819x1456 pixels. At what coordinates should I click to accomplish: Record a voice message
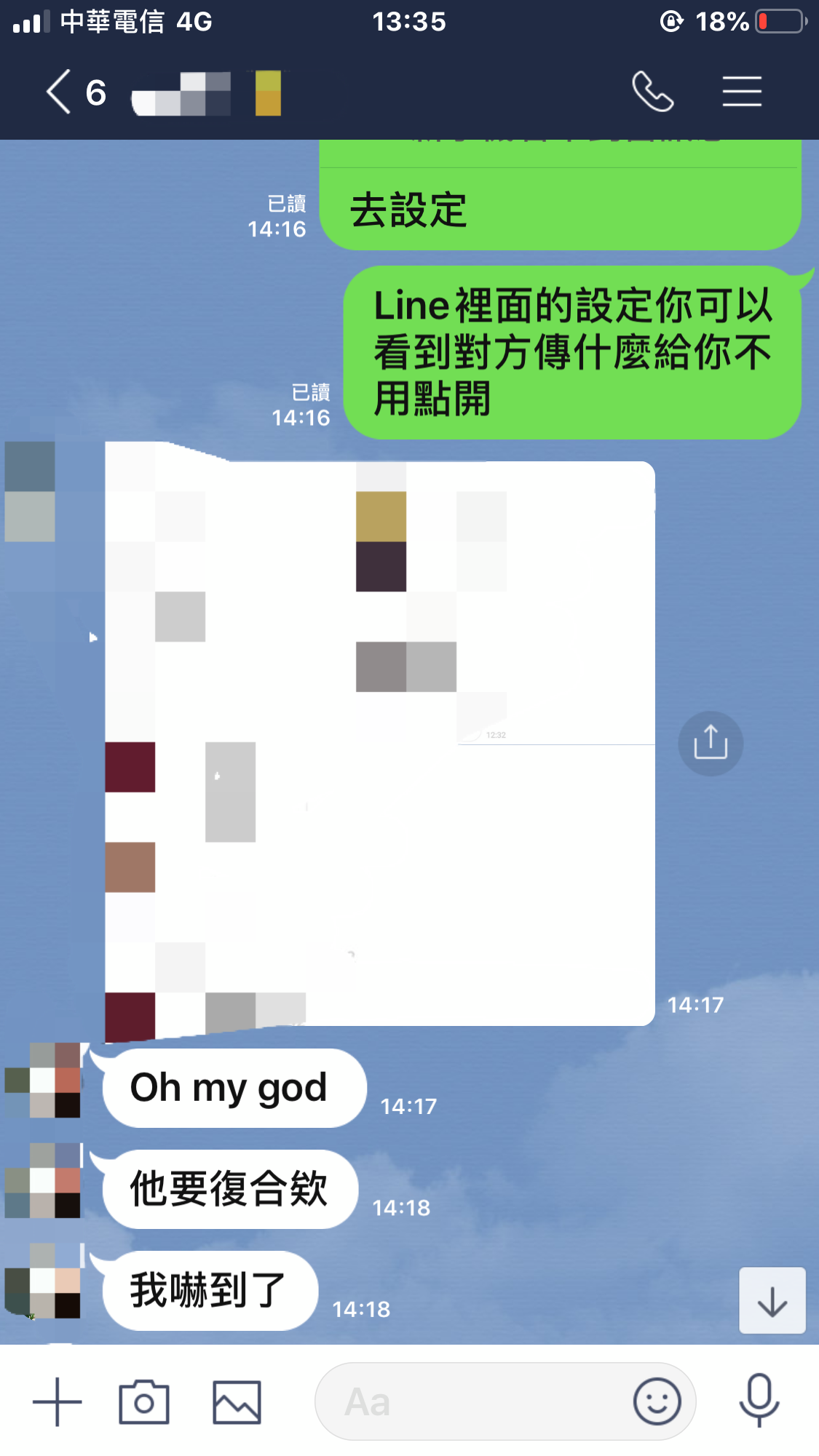[759, 1401]
